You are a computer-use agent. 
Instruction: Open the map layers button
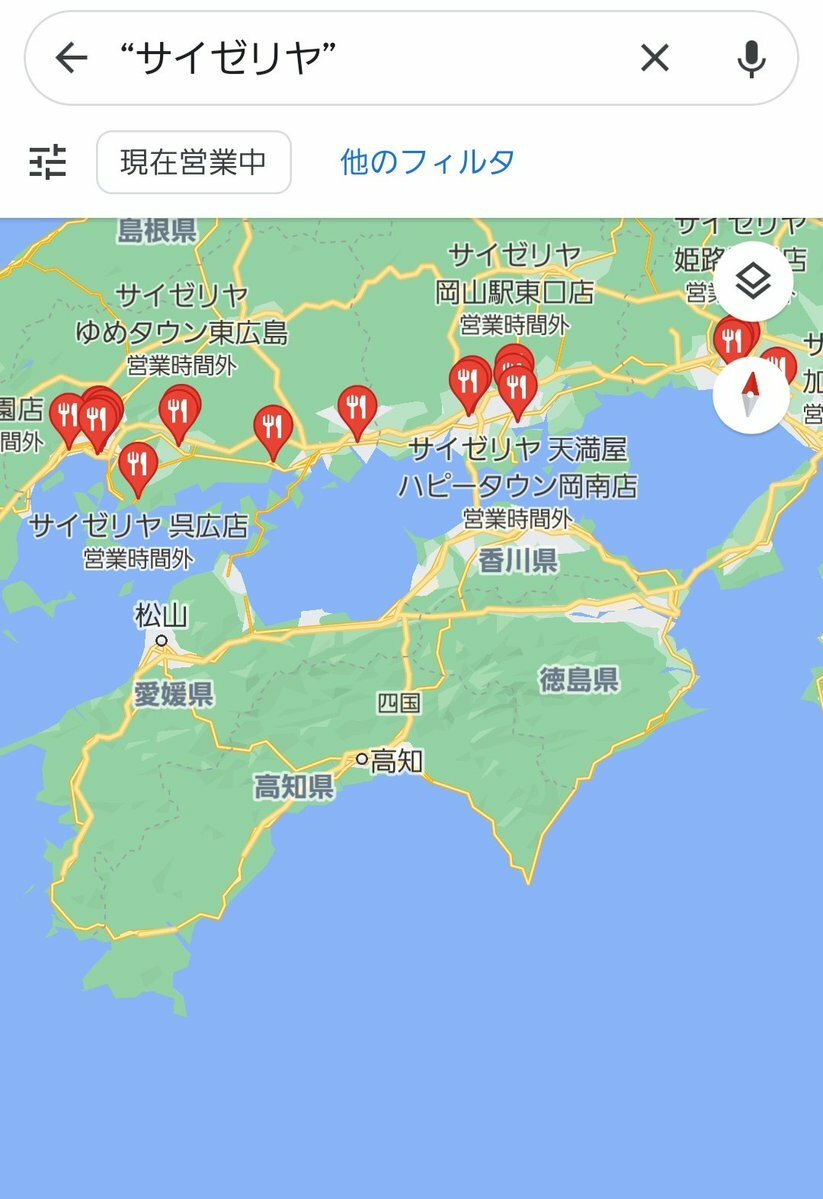coord(752,282)
